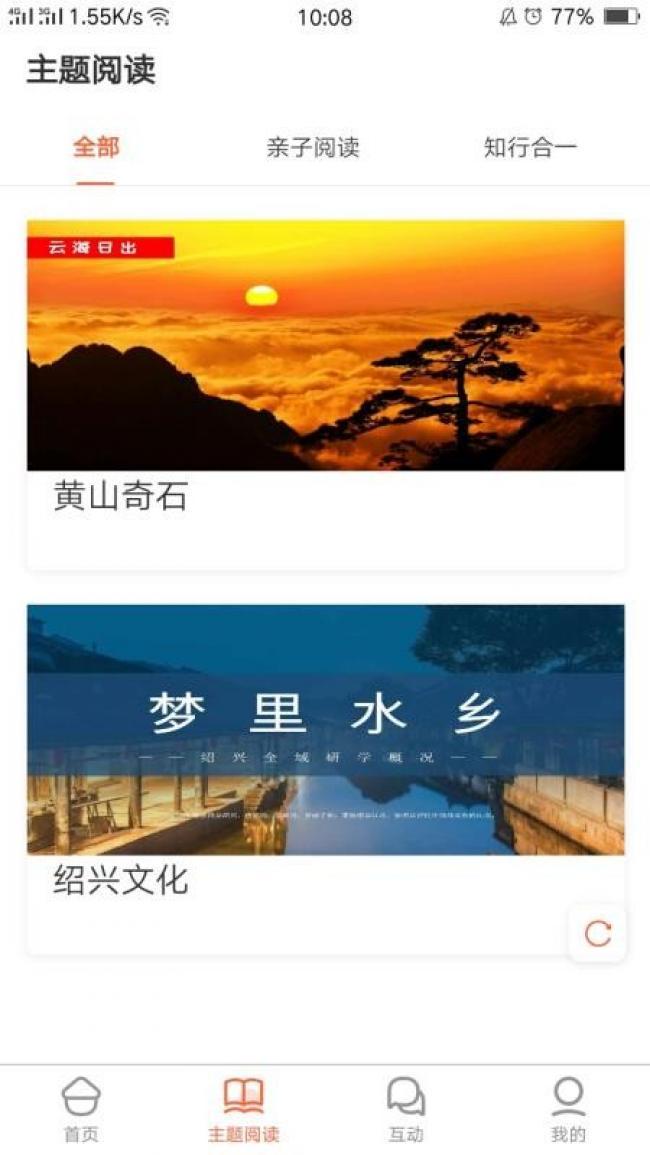The width and height of the screenshot is (650, 1155).
Task: Open the 我的 profile tab
Action: pyautogui.click(x=568, y=1110)
